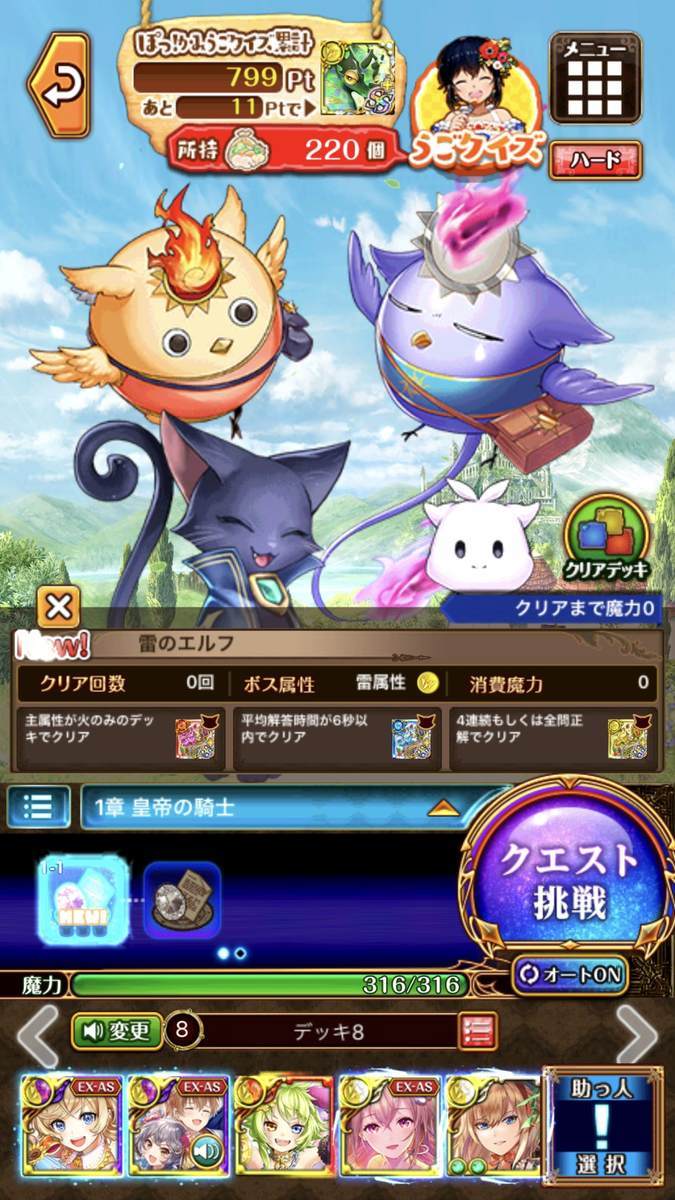Close the quest info panel
This screenshot has width=675, height=1200.
59,607
